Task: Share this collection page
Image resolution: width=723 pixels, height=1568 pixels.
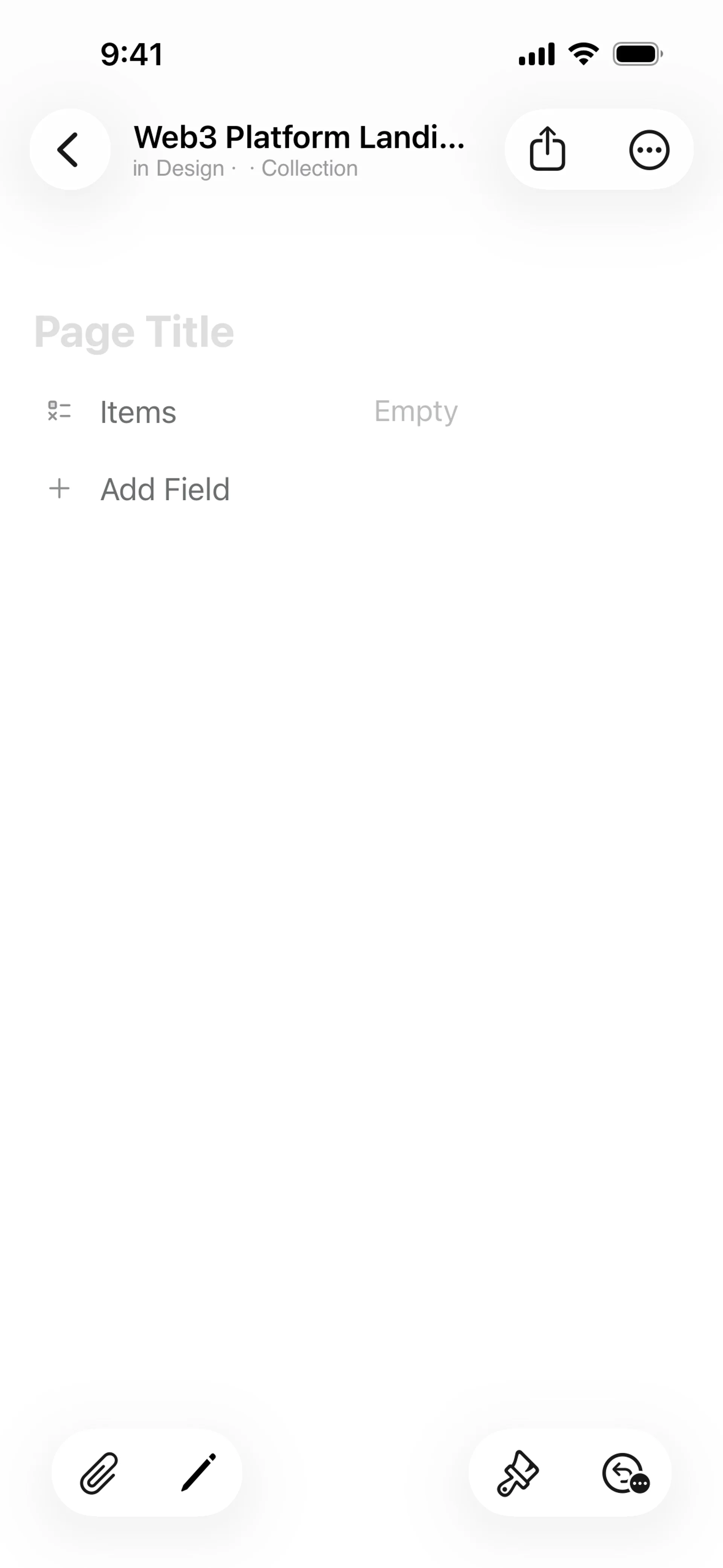Action: pyautogui.click(x=547, y=149)
